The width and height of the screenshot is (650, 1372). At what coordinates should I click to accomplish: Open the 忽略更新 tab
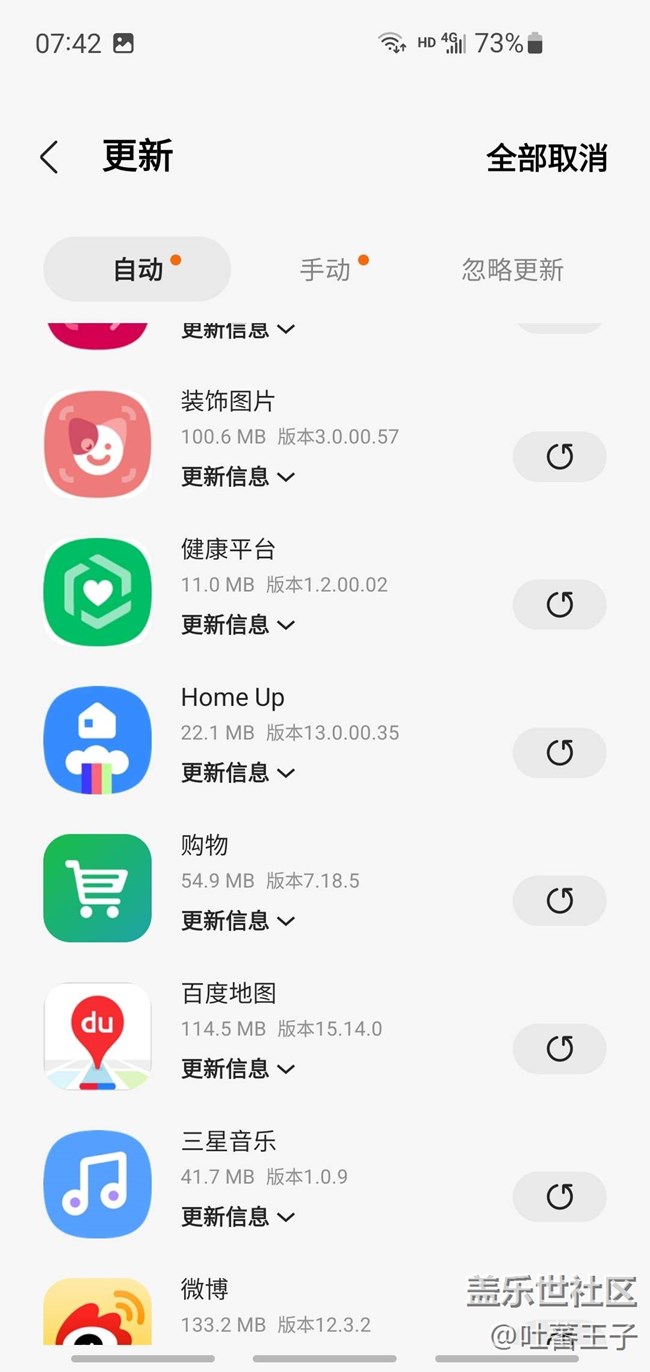[x=513, y=269]
